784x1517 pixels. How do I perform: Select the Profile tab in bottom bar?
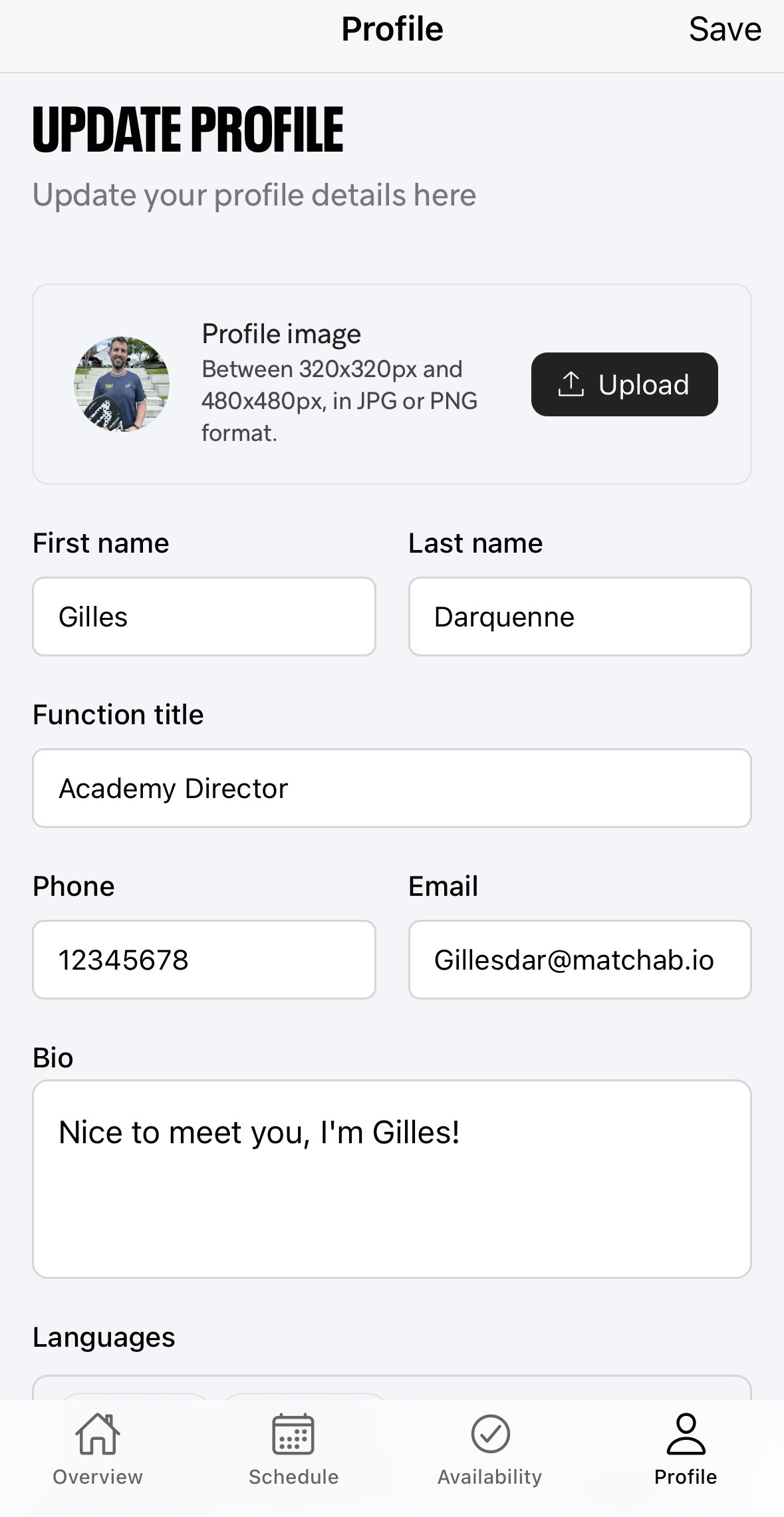click(686, 1450)
